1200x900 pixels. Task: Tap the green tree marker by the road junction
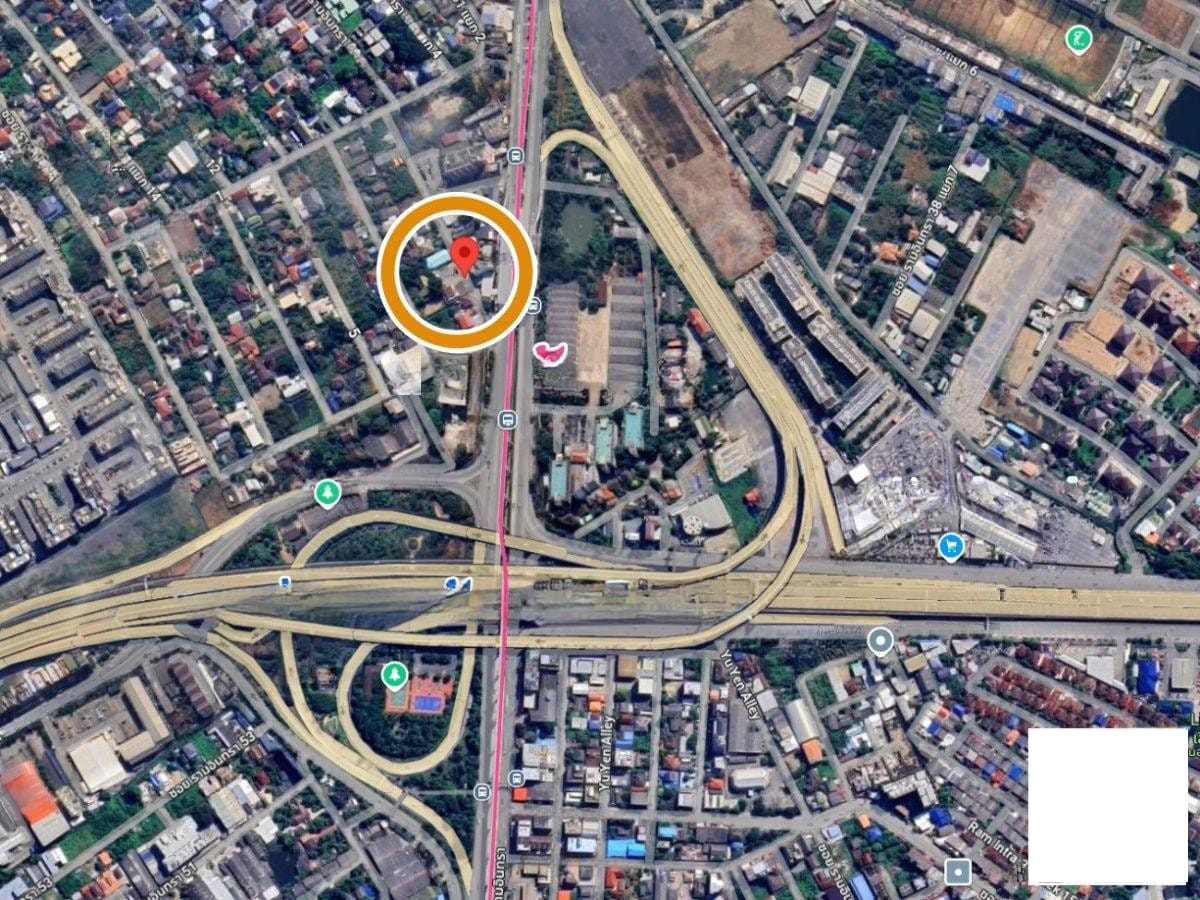327,493
